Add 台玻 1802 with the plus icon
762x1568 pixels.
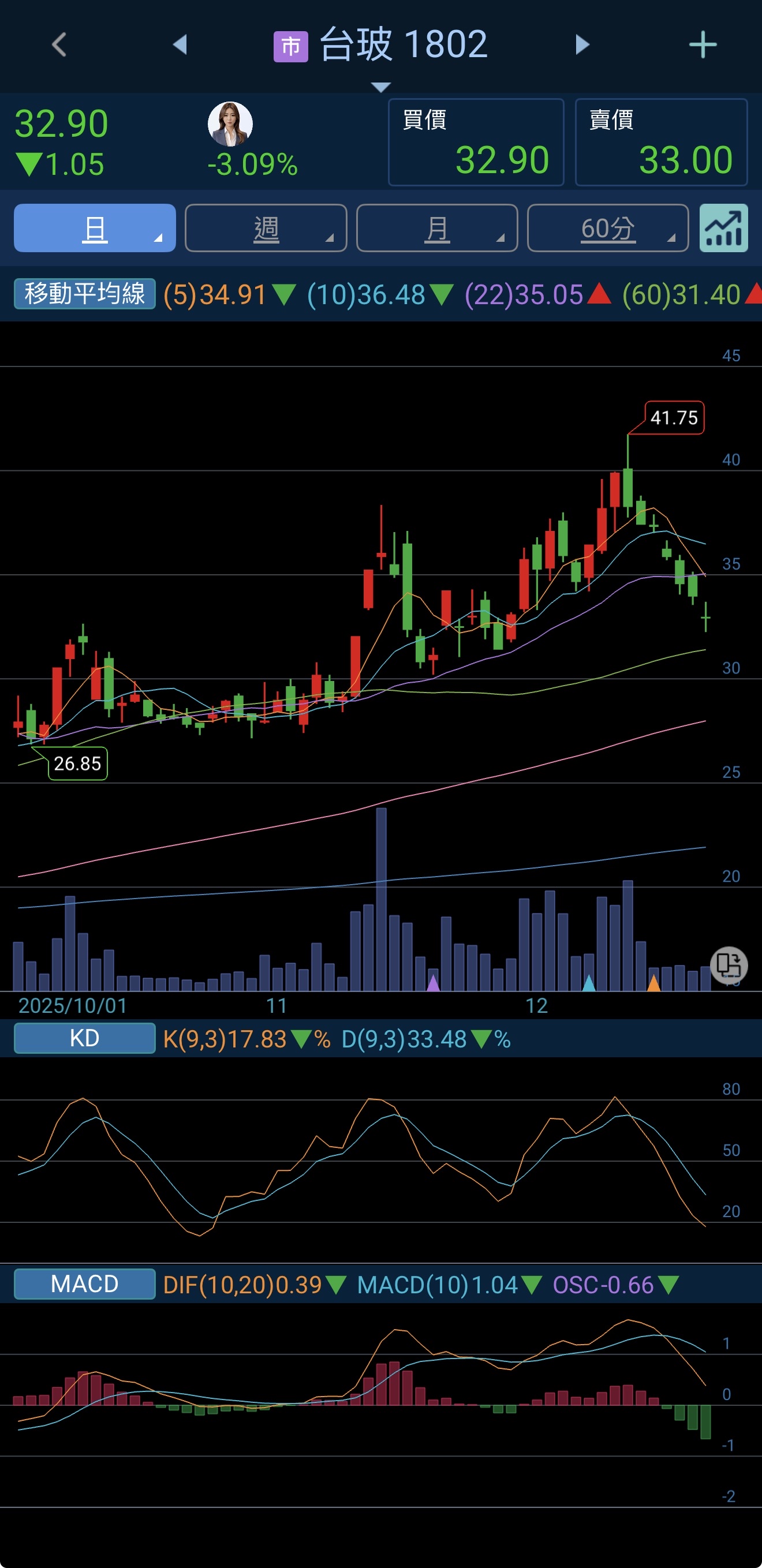[703, 44]
